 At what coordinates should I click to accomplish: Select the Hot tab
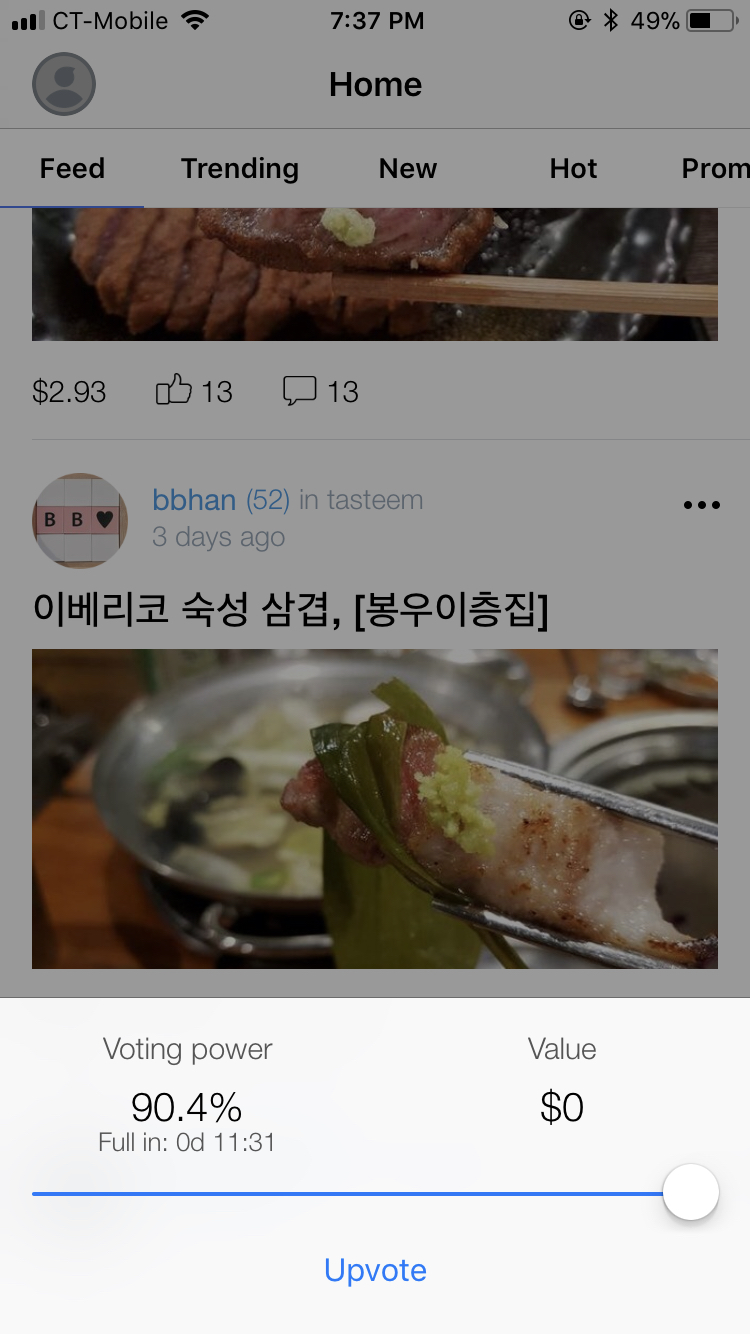coord(573,168)
